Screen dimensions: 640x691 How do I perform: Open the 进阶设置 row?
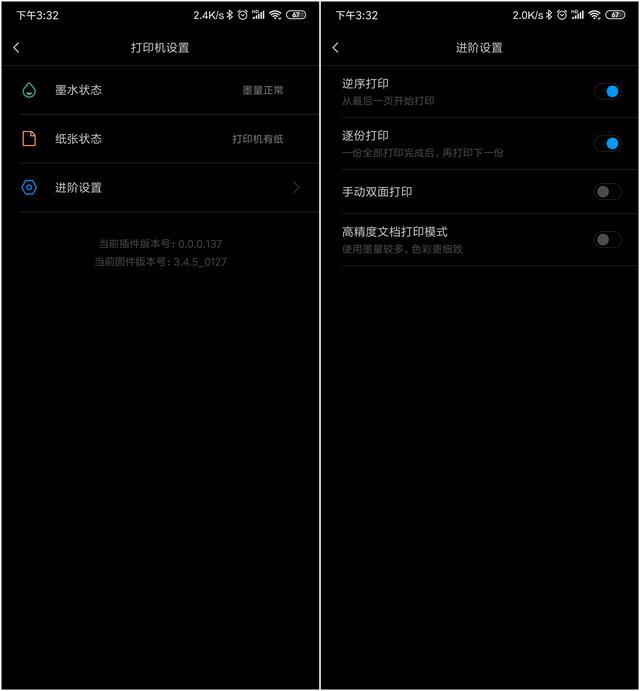[x=160, y=187]
